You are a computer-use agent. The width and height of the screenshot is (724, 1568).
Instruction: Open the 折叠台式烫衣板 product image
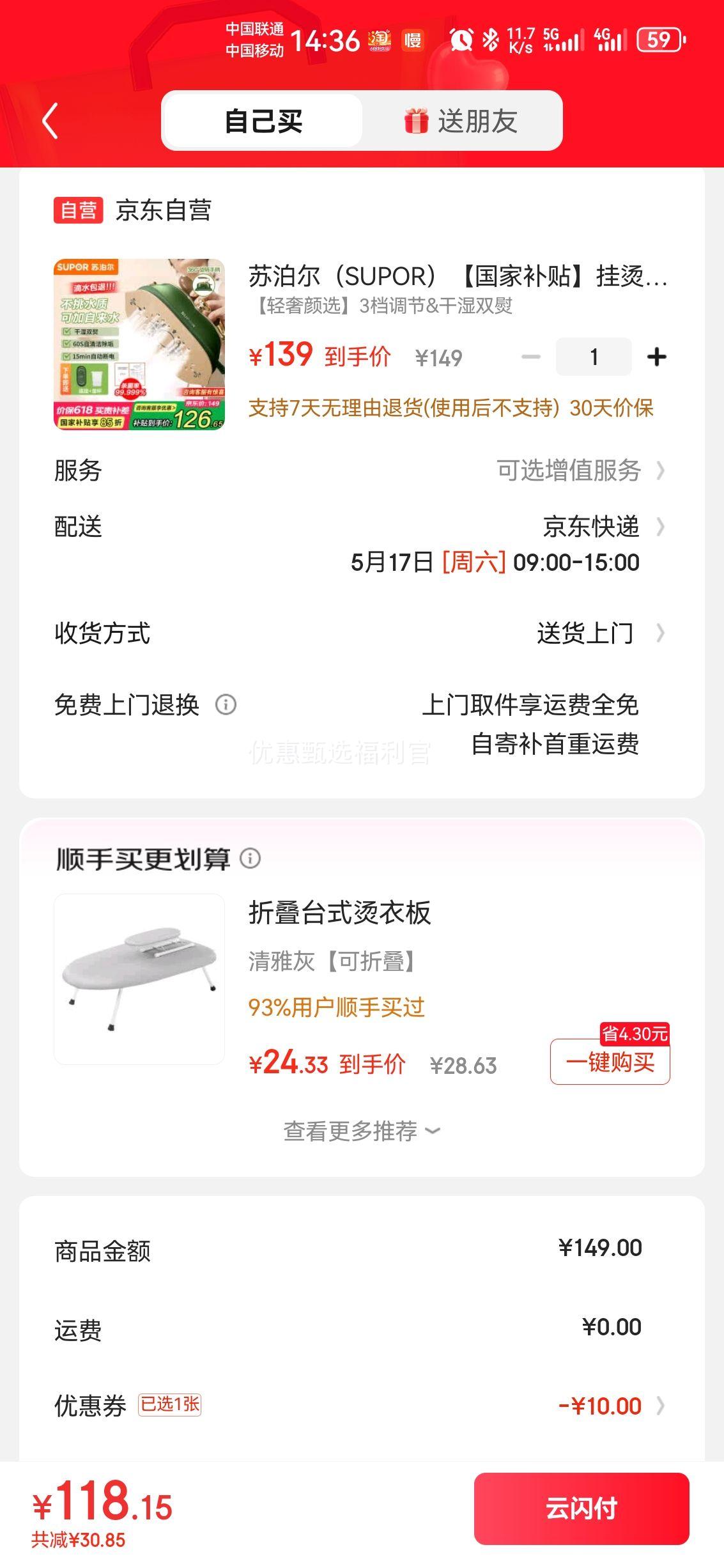[139, 979]
